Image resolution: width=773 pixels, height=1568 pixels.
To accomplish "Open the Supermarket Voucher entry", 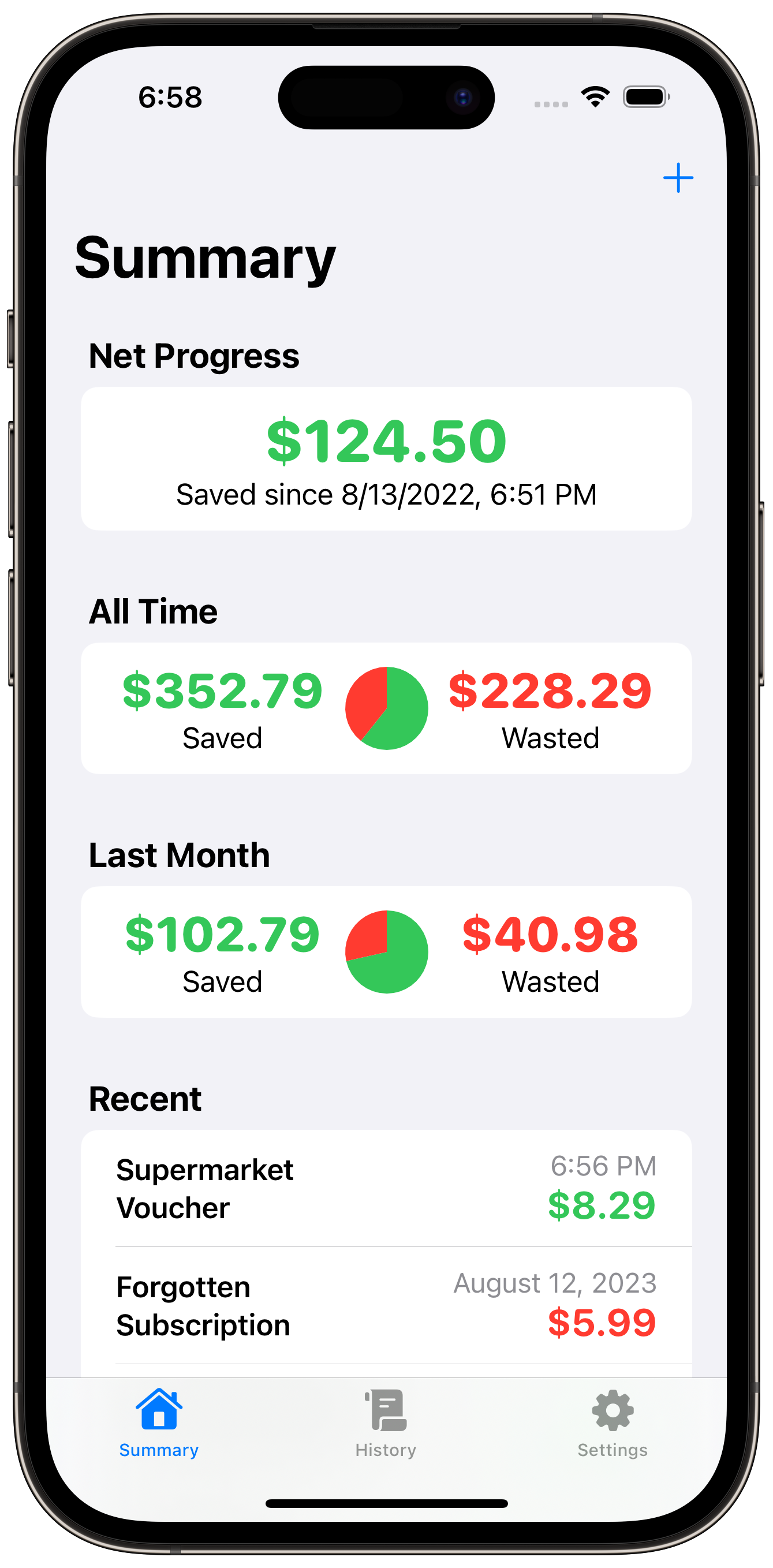I will (386, 1188).
